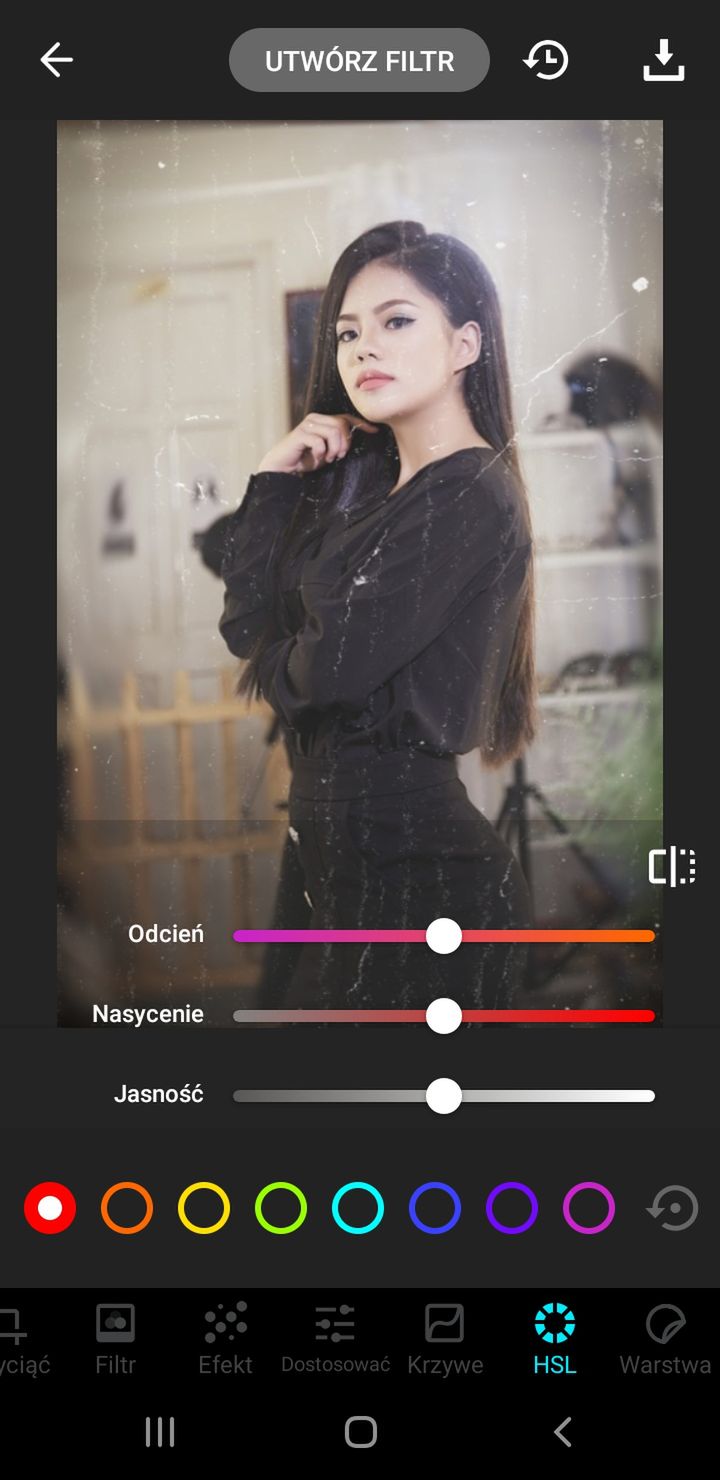Choose the blue color channel
This screenshot has width=720, height=1480.
click(x=435, y=1208)
